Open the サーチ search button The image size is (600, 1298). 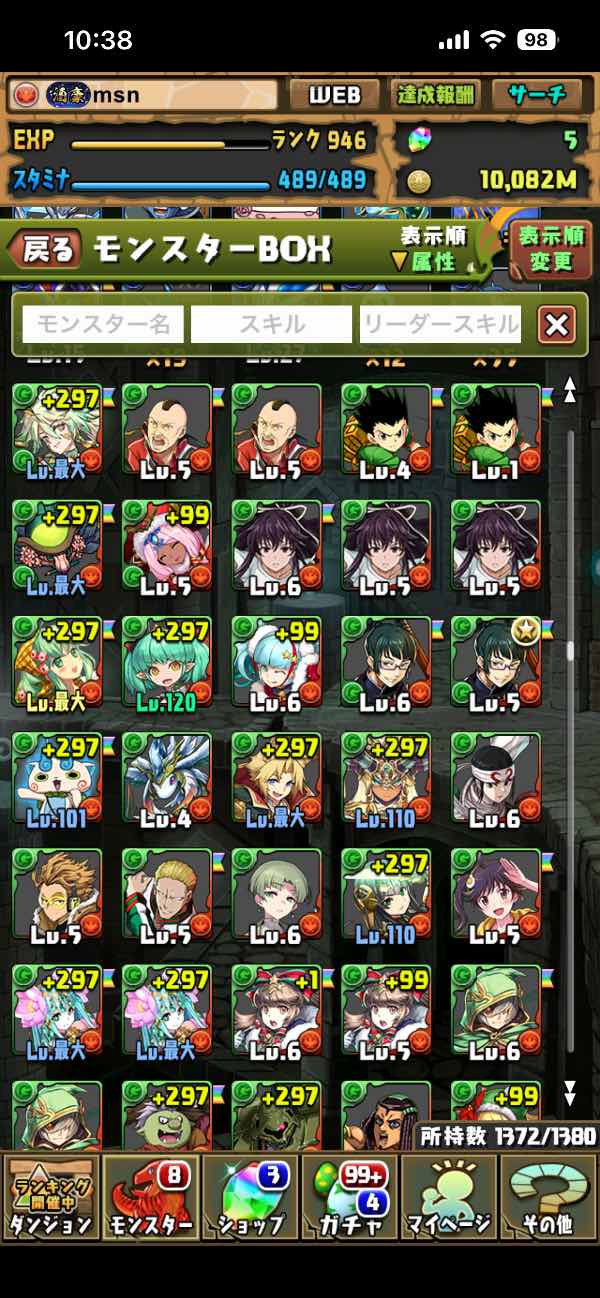(537, 95)
